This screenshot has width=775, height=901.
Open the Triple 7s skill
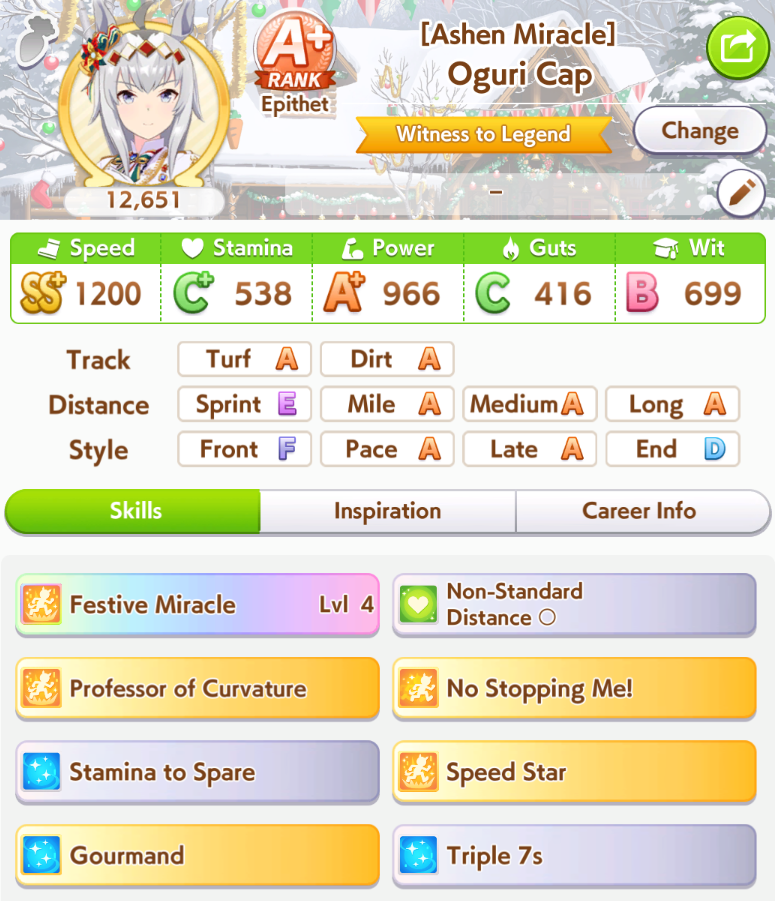coord(574,856)
